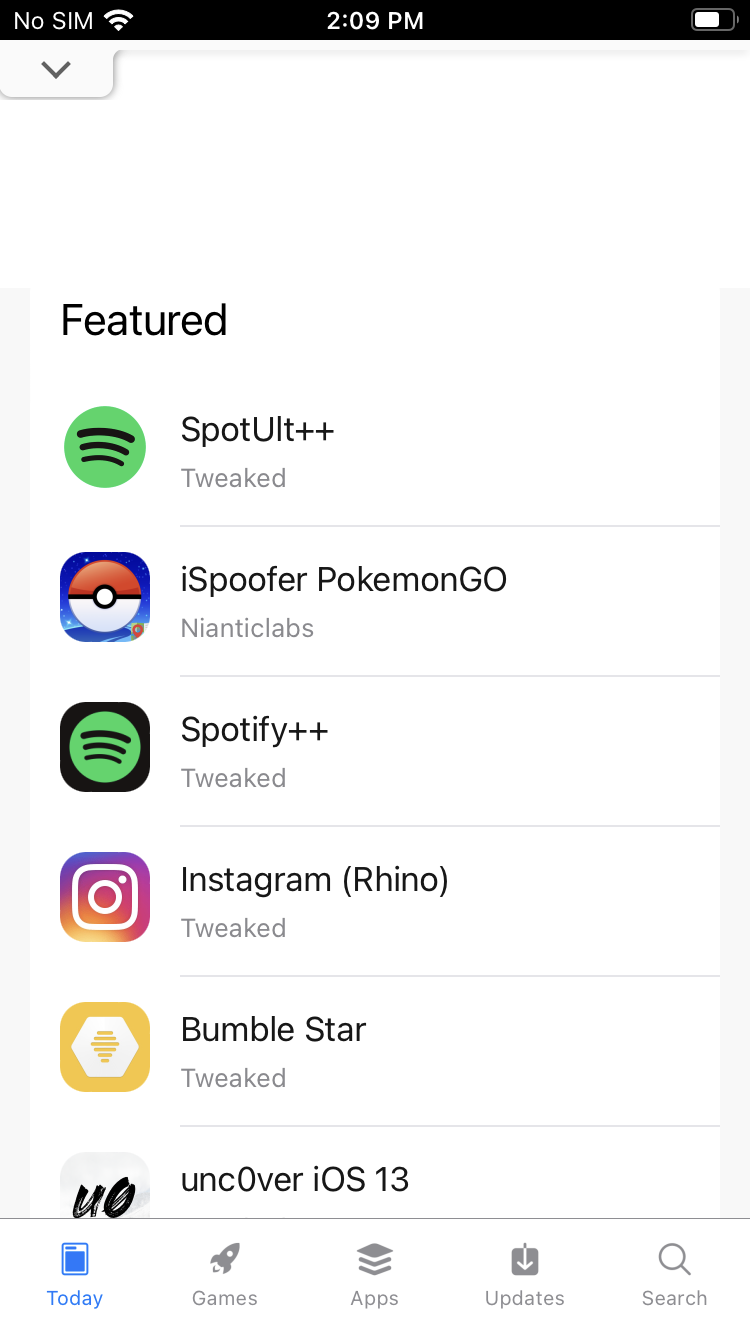Check the Updates tab
The width and height of the screenshot is (750, 1334).
pos(525,1276)
